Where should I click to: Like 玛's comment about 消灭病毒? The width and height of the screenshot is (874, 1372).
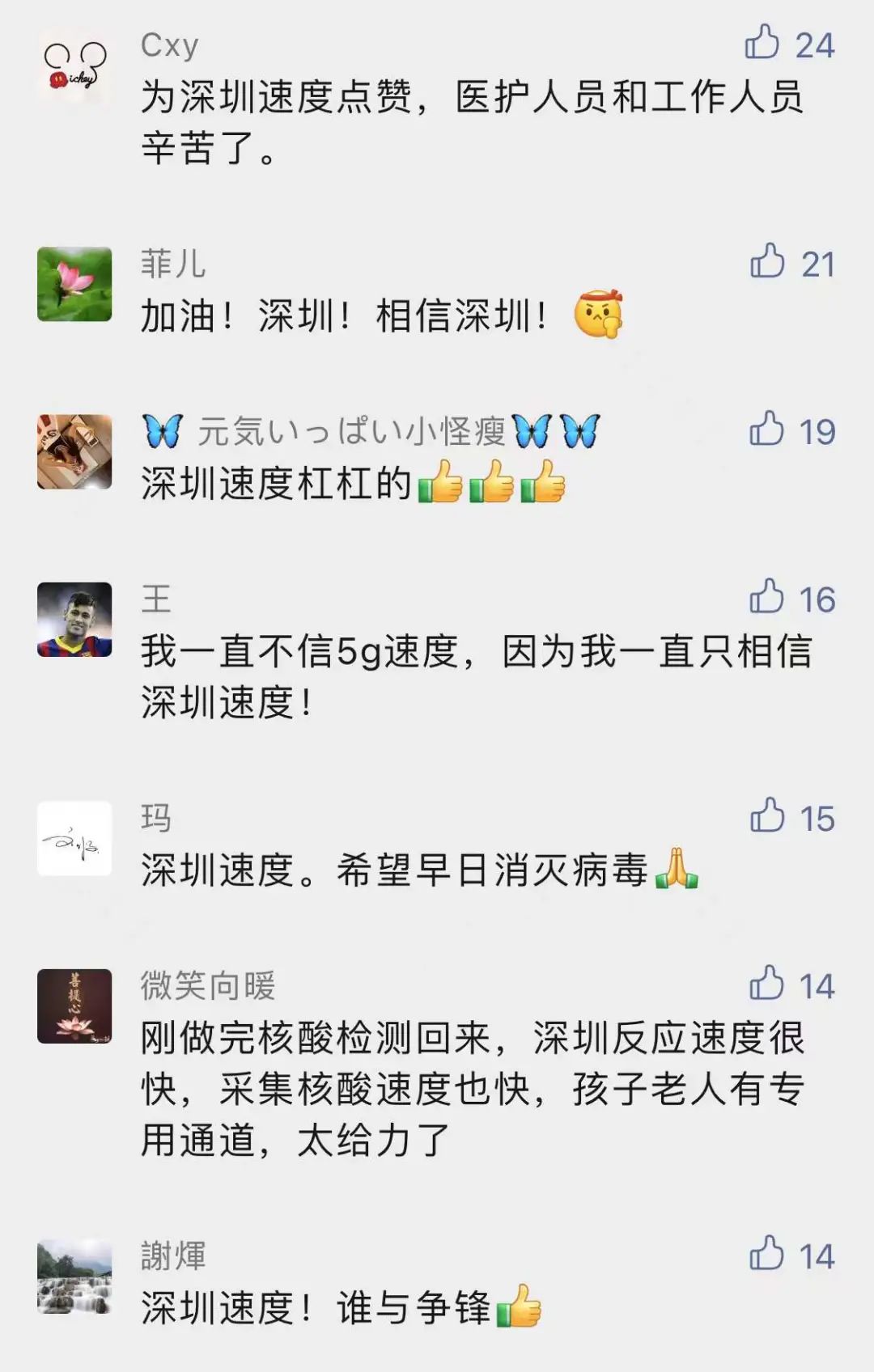point(767,816)
